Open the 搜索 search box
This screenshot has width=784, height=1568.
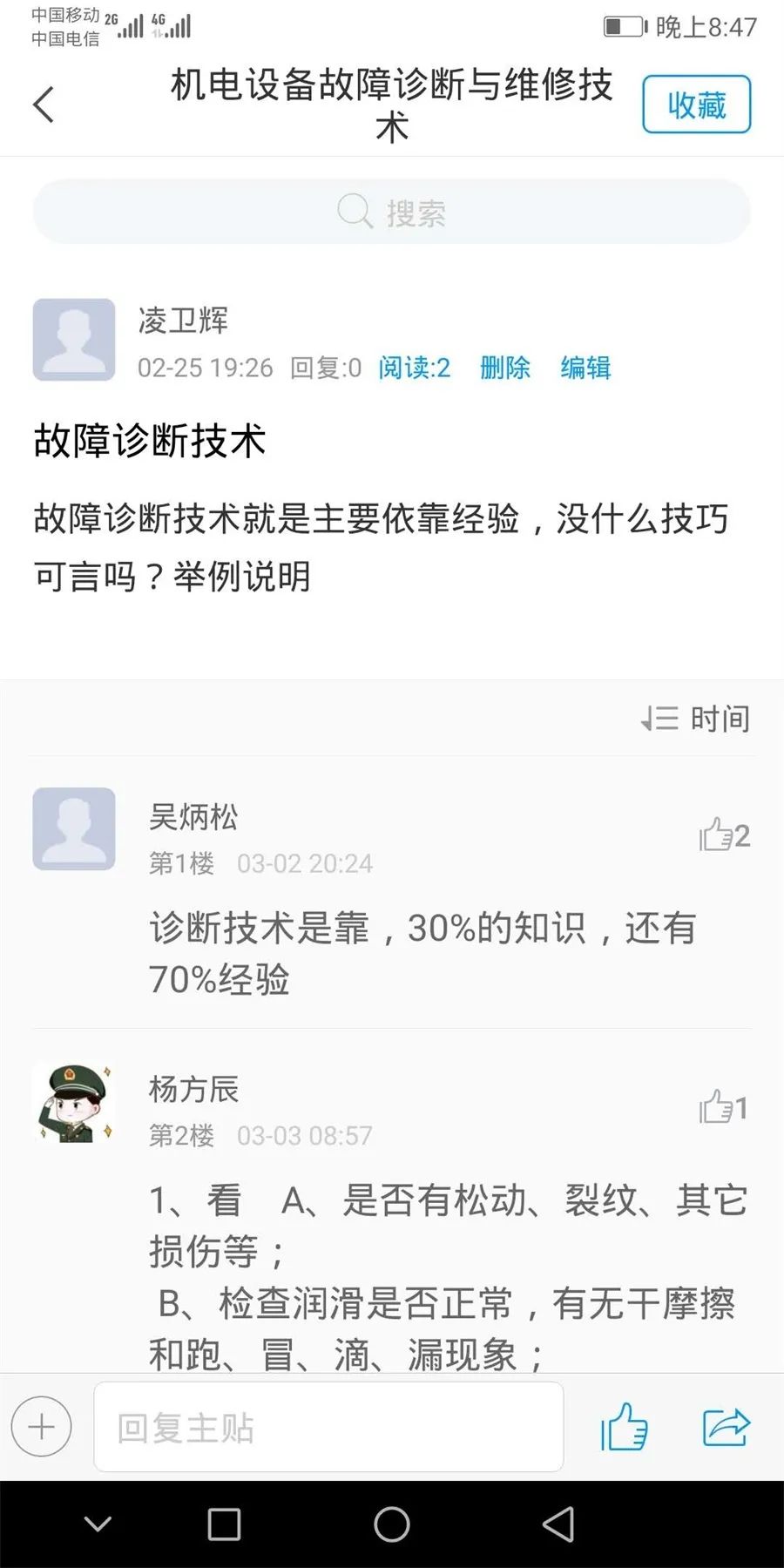click(x=391, y=212)
